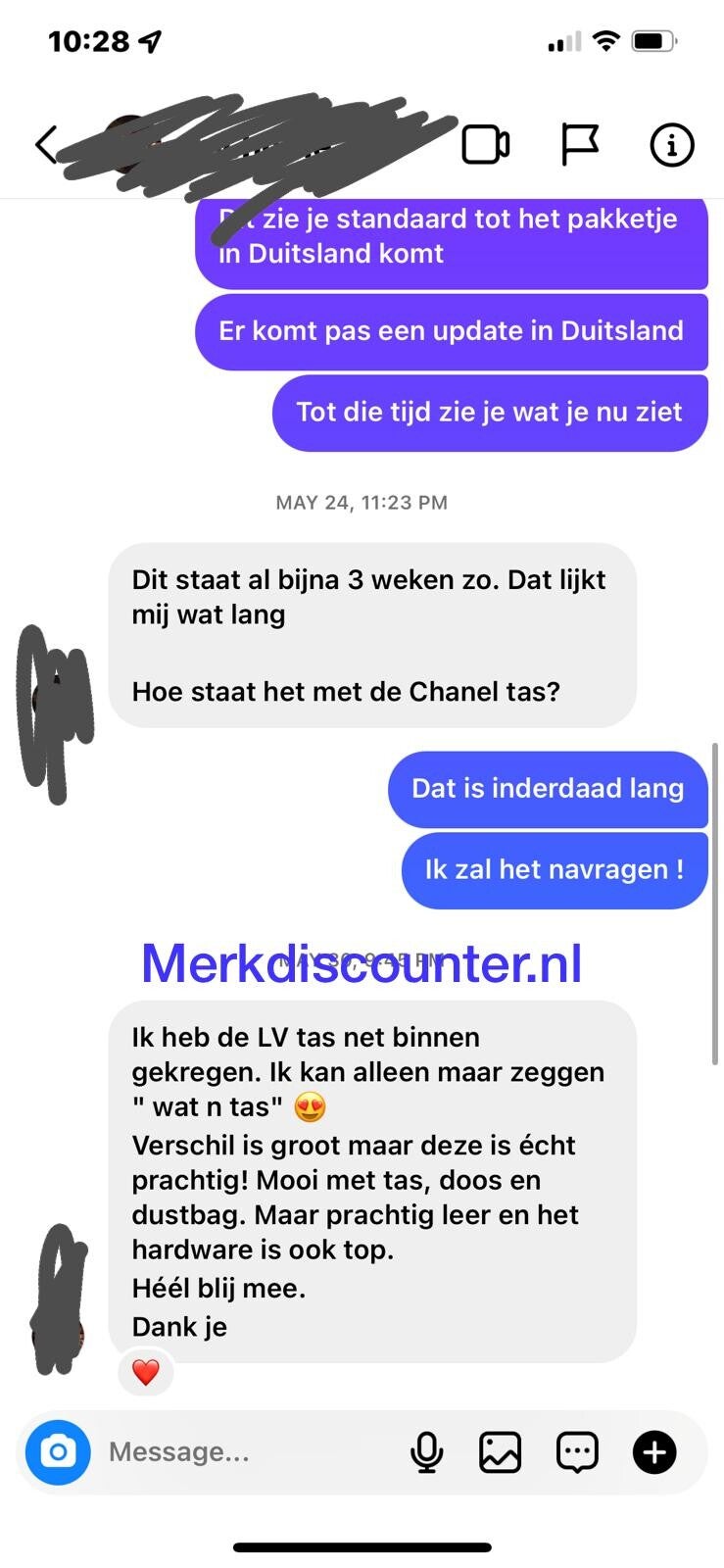Open more options with the plus button
Screen dimensions: 724x1568
(x=654, y=1451)
